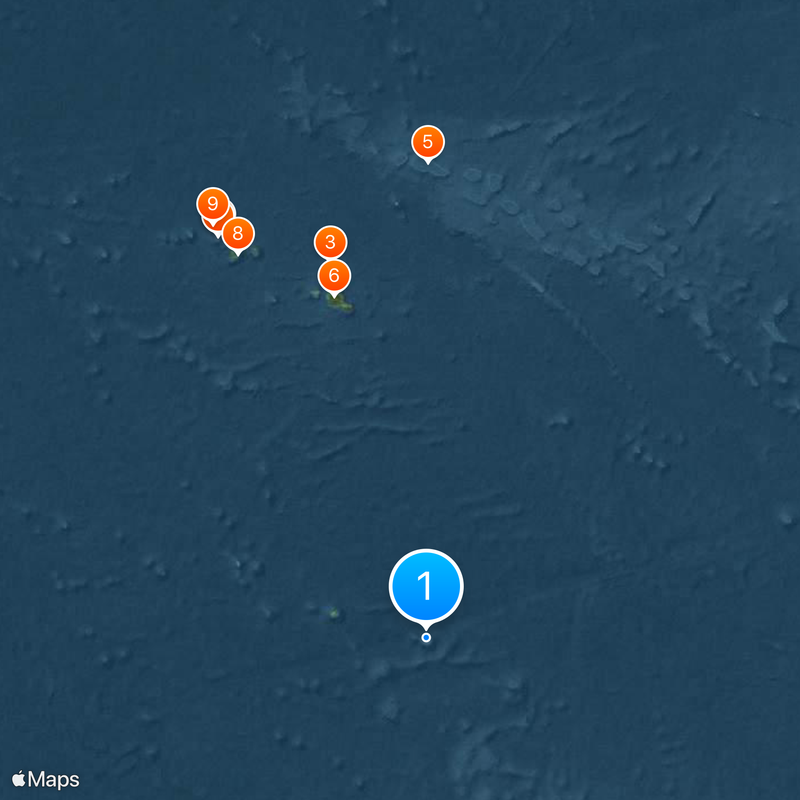Image resolution: width=800 pixels, height=800 pixels.
Task: Select the orange pin numbered 8
Action: click(238, 235)
